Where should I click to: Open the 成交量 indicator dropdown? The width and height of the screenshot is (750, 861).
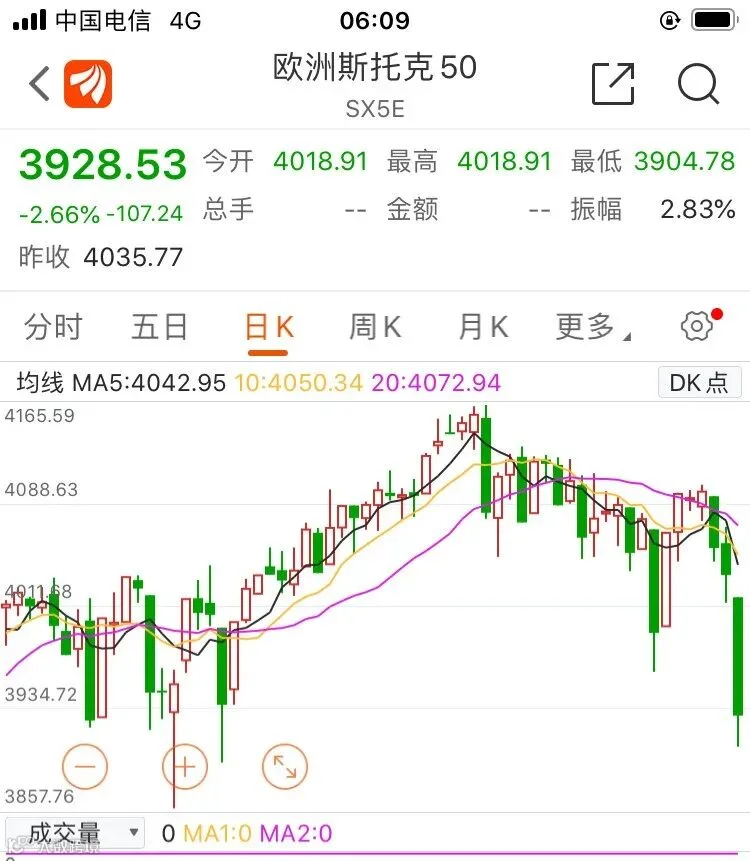click(x=75, y=832)
